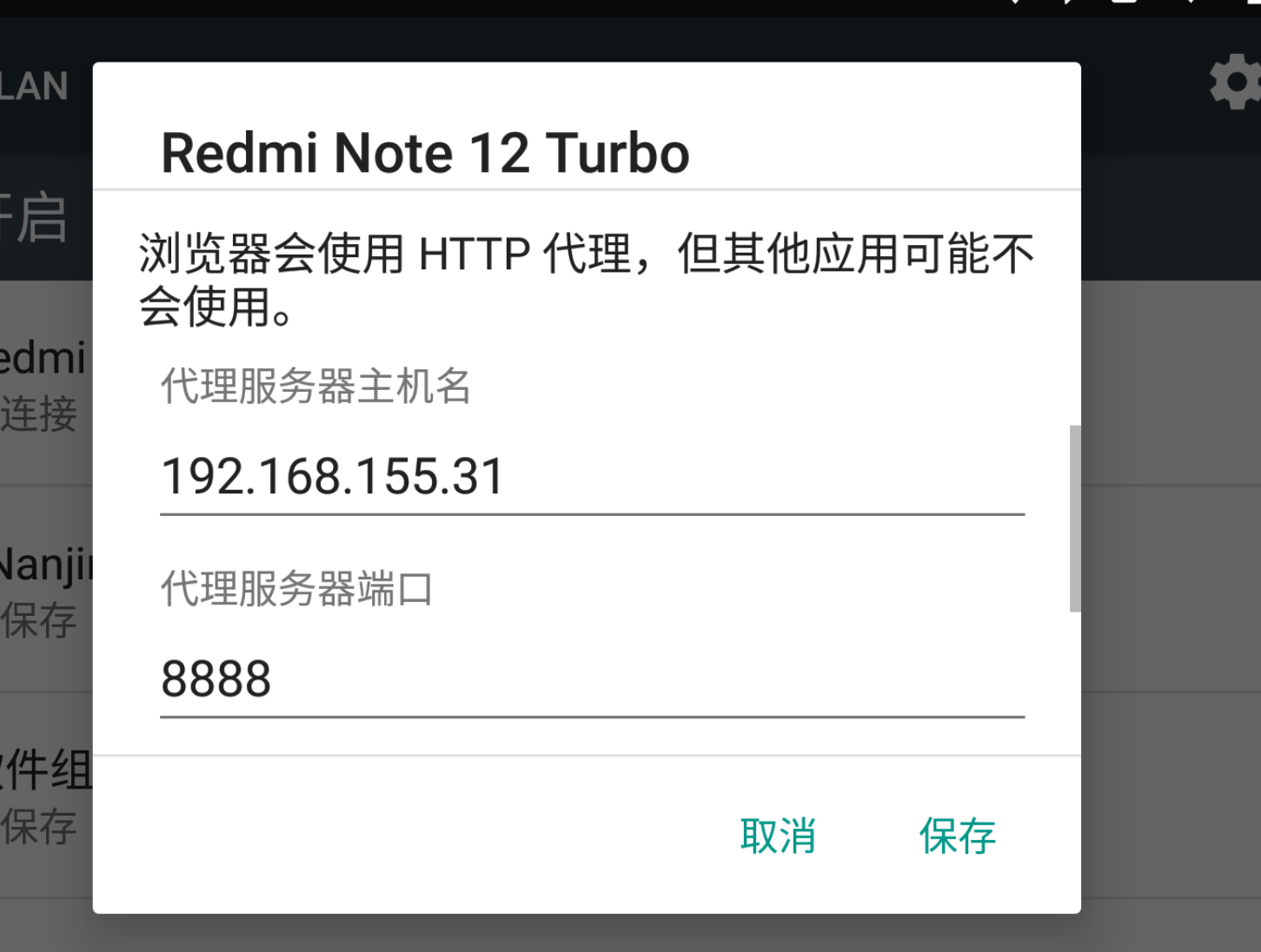
Task: Tap the proxy port field 8888
Action: 591,678
